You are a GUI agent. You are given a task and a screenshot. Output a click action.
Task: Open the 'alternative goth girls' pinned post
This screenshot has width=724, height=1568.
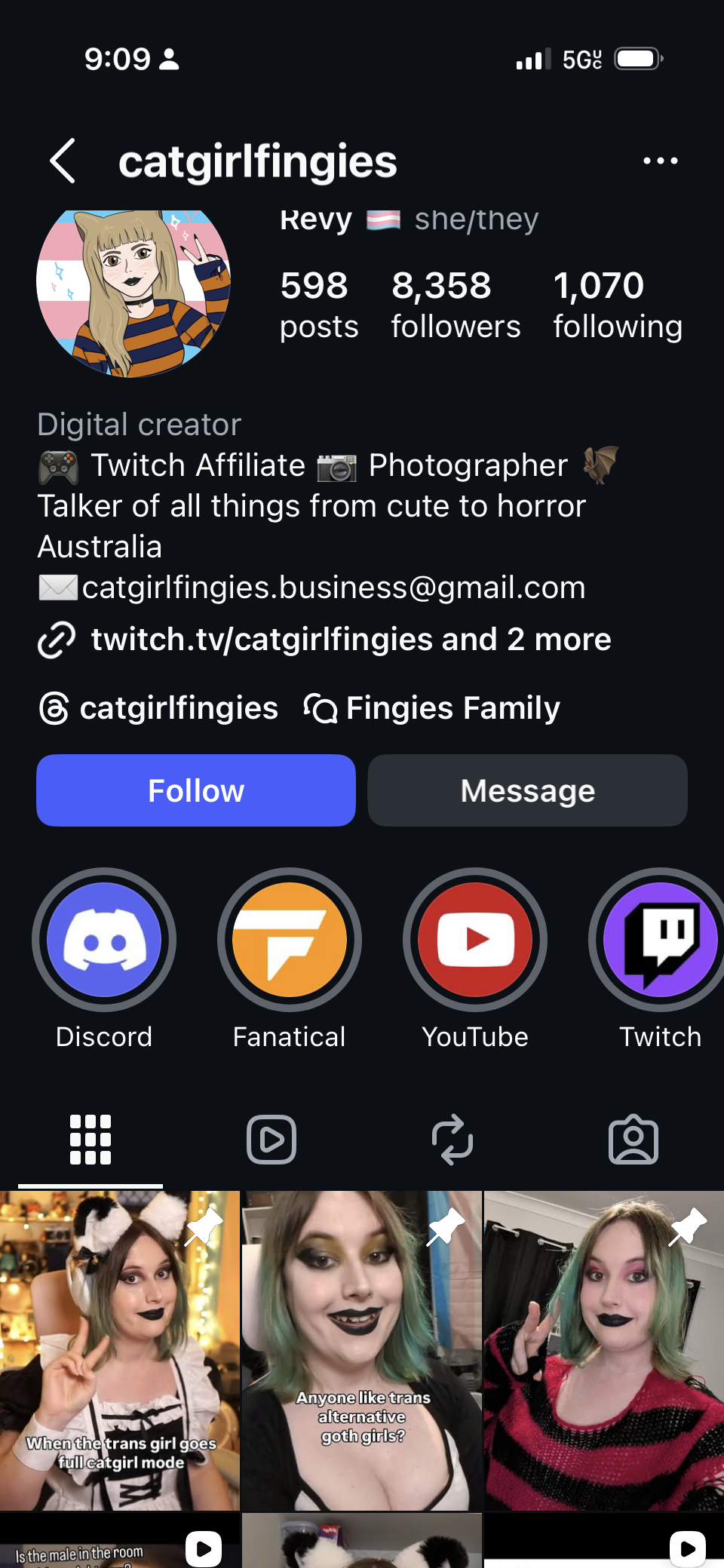[x=362, y=1350]
